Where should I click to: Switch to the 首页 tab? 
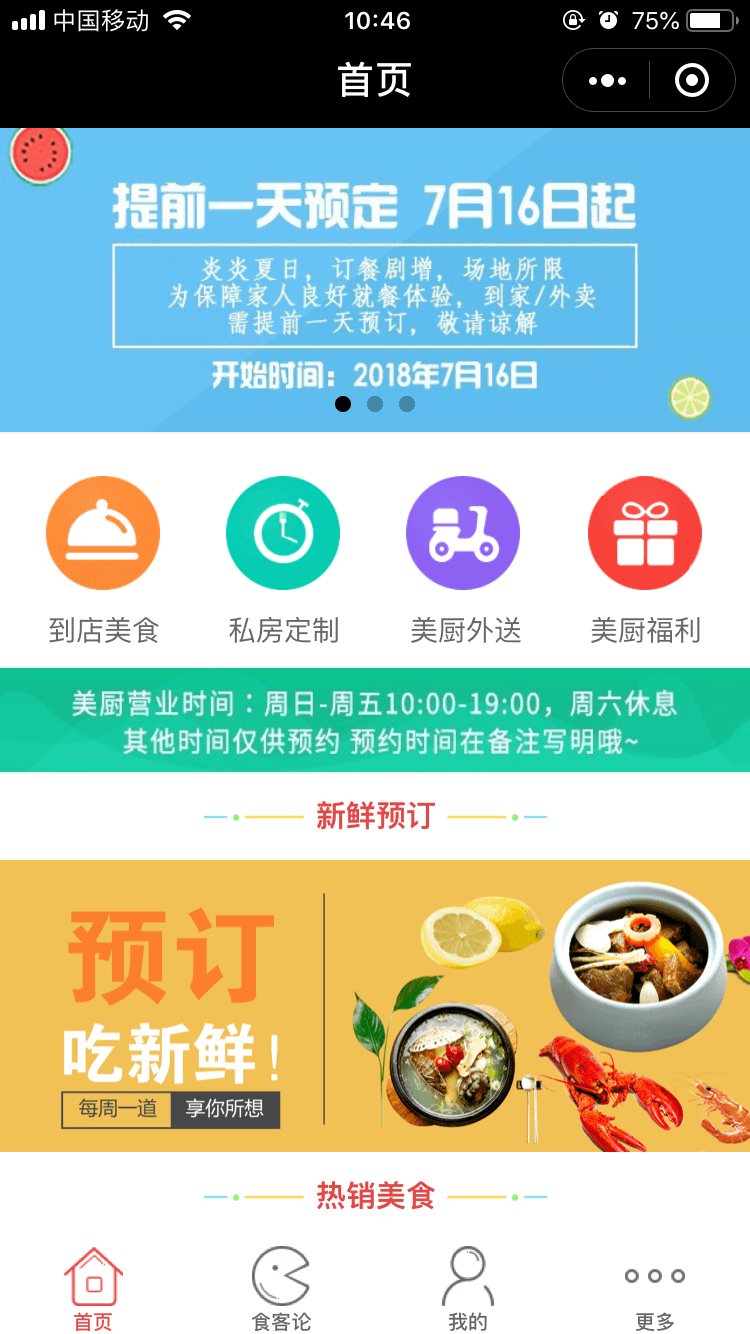[x=94, y=1288]
